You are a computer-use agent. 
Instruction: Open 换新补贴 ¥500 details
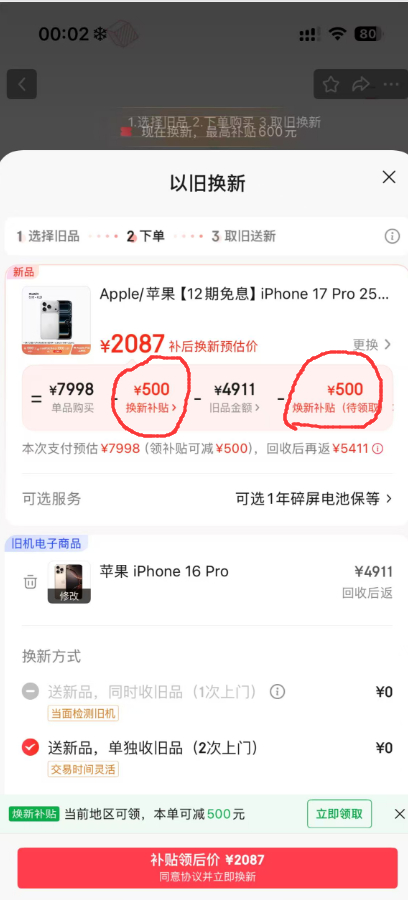pos(151,398)
